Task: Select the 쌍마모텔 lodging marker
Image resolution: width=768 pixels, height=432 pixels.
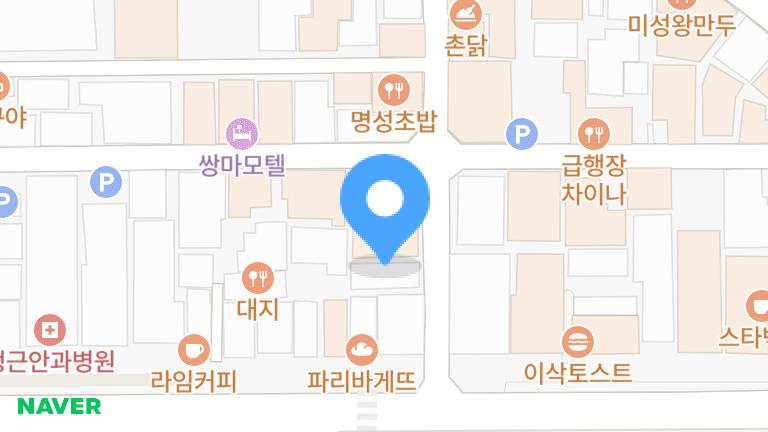Action: coord(241,131)
